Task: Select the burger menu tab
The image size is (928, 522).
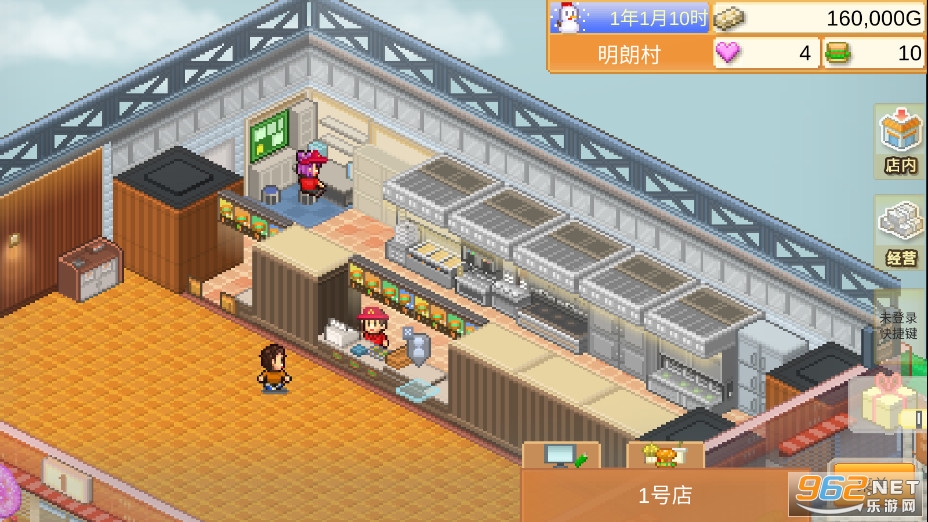Action: coord(665,456)
